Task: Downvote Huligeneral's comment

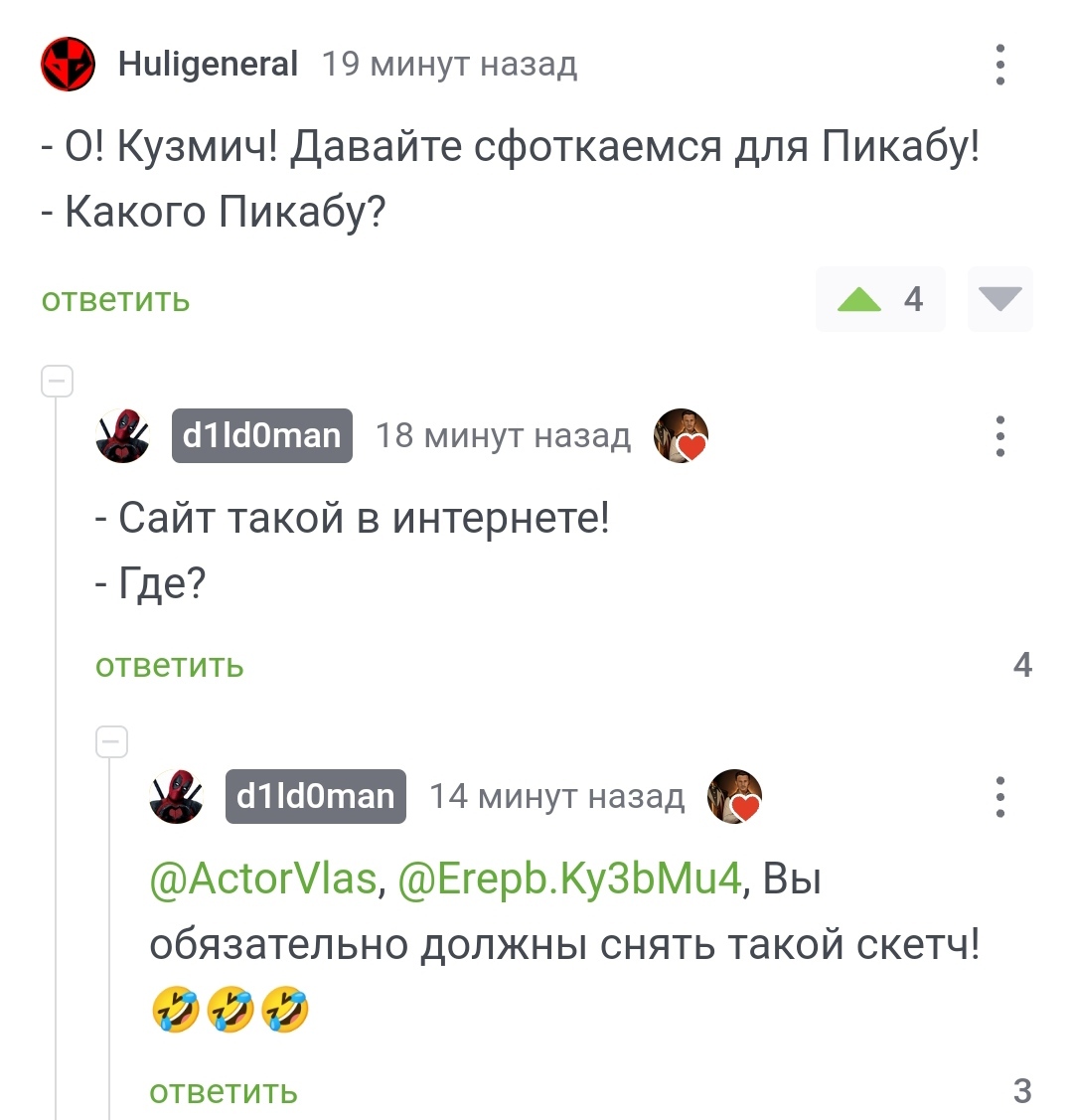Action: pyautogui.click(x=999, y=299)
